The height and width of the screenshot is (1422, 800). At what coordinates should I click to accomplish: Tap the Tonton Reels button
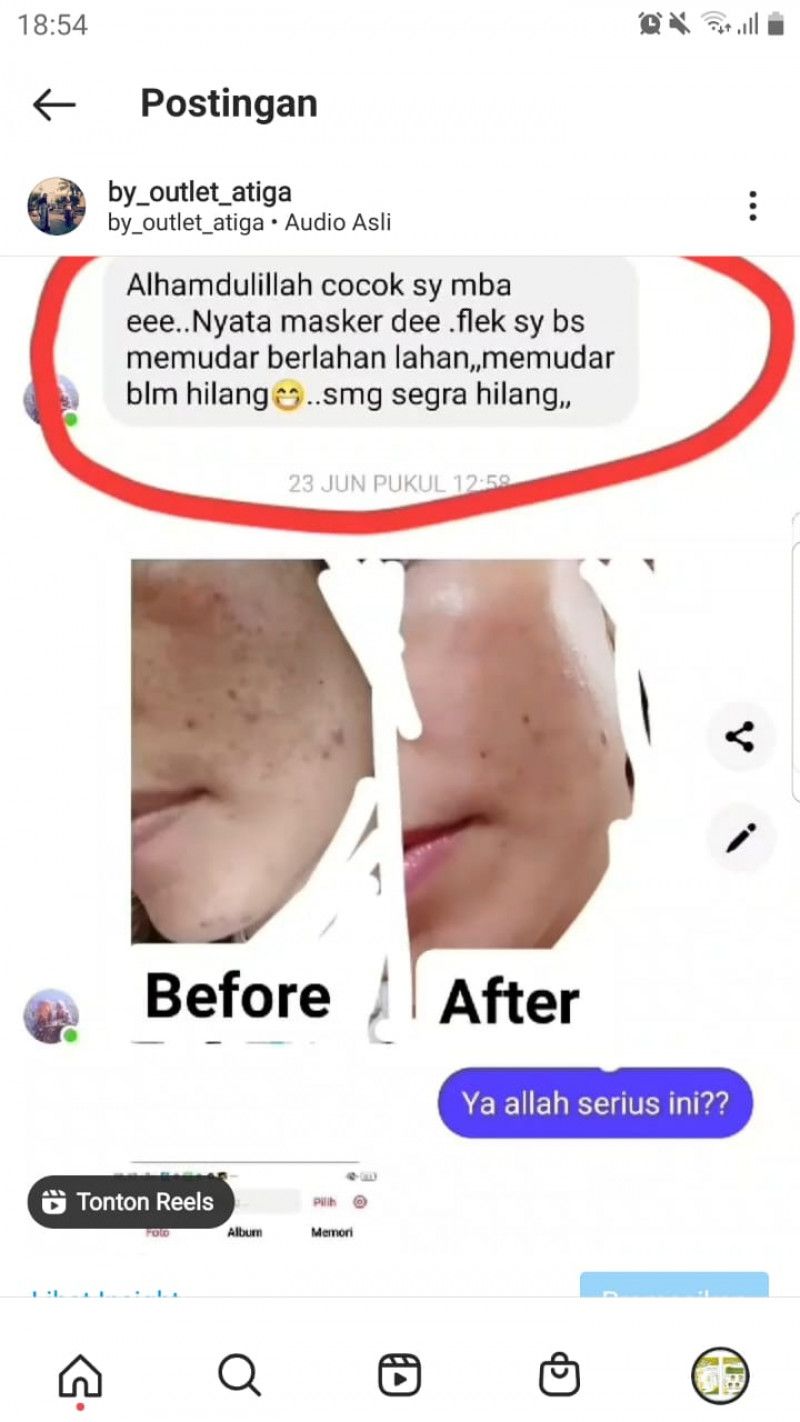click(x=130, y=1201)
